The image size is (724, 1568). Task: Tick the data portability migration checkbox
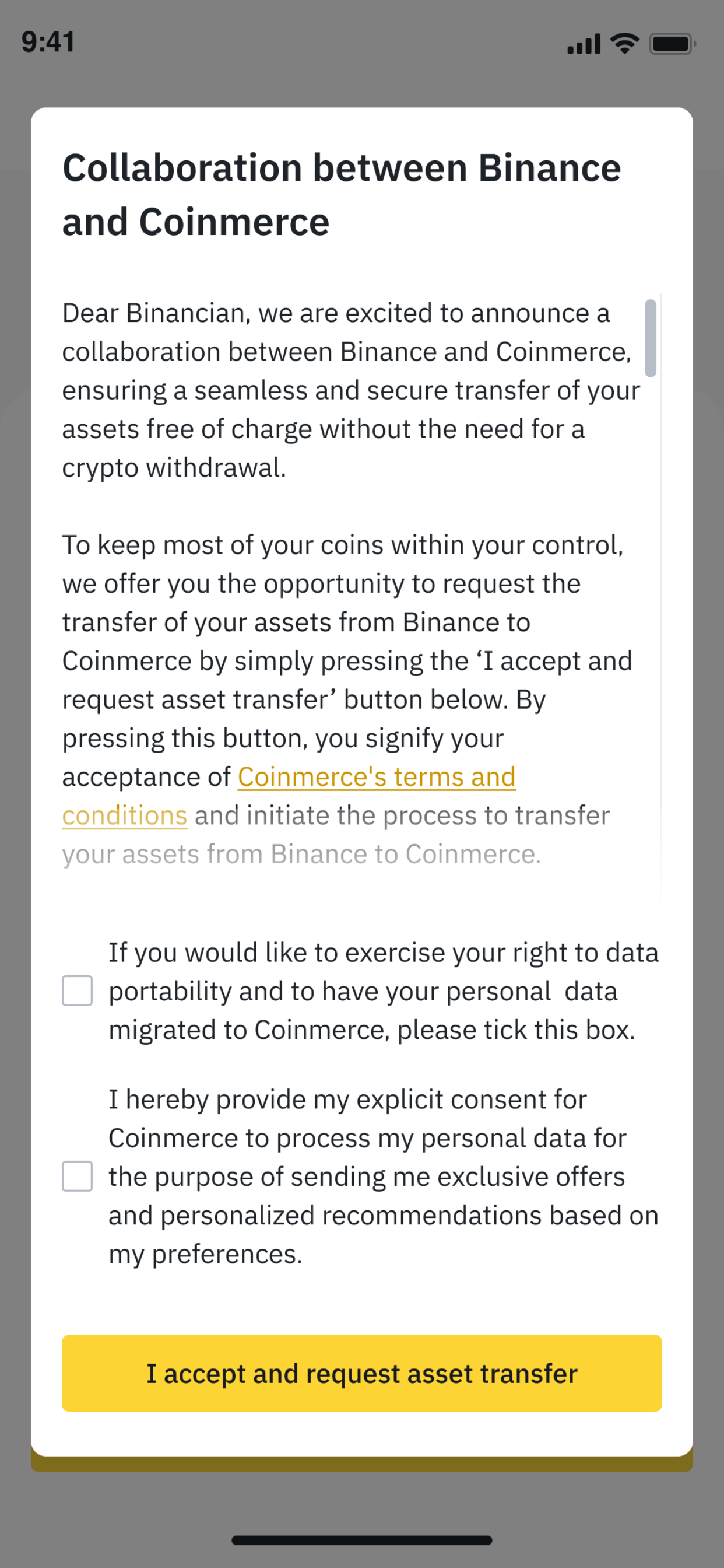click(78, 991)
